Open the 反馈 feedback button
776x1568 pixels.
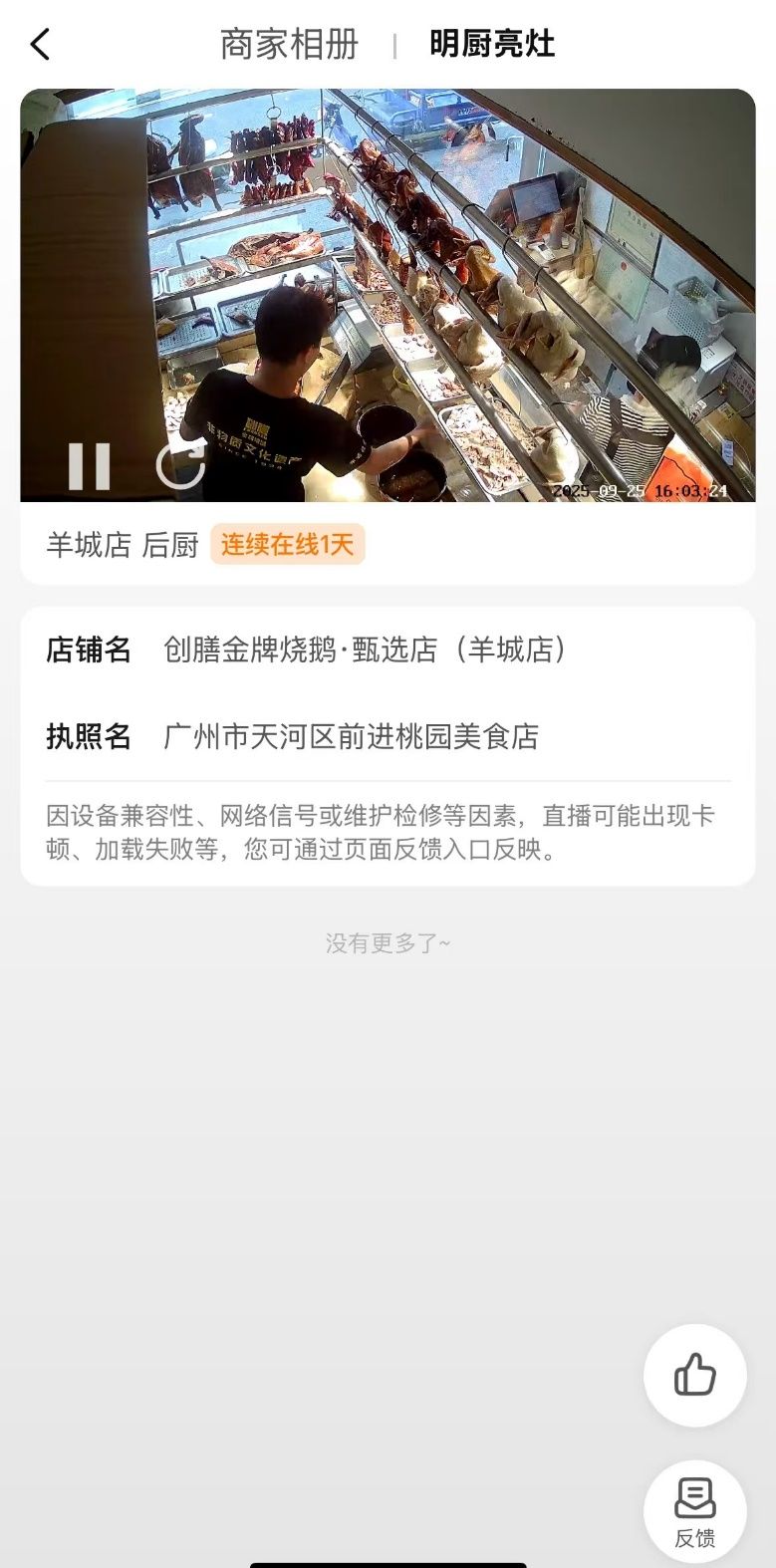(694, 1512)
